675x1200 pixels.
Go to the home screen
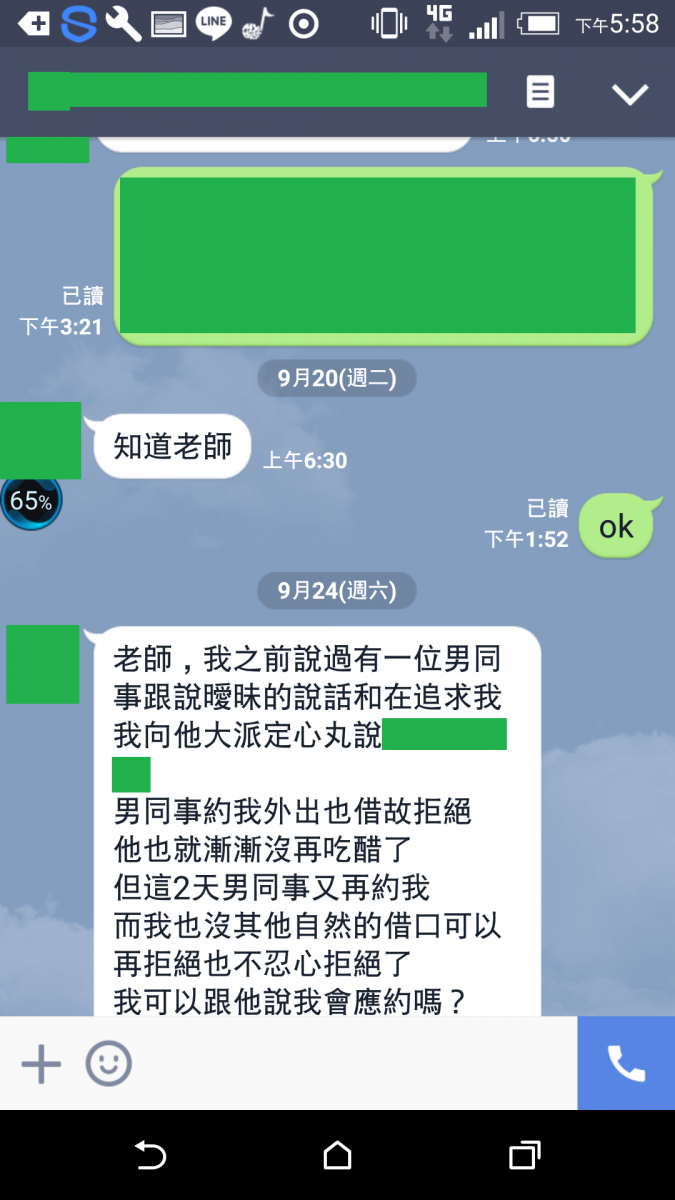click(x=337, y=1156)
